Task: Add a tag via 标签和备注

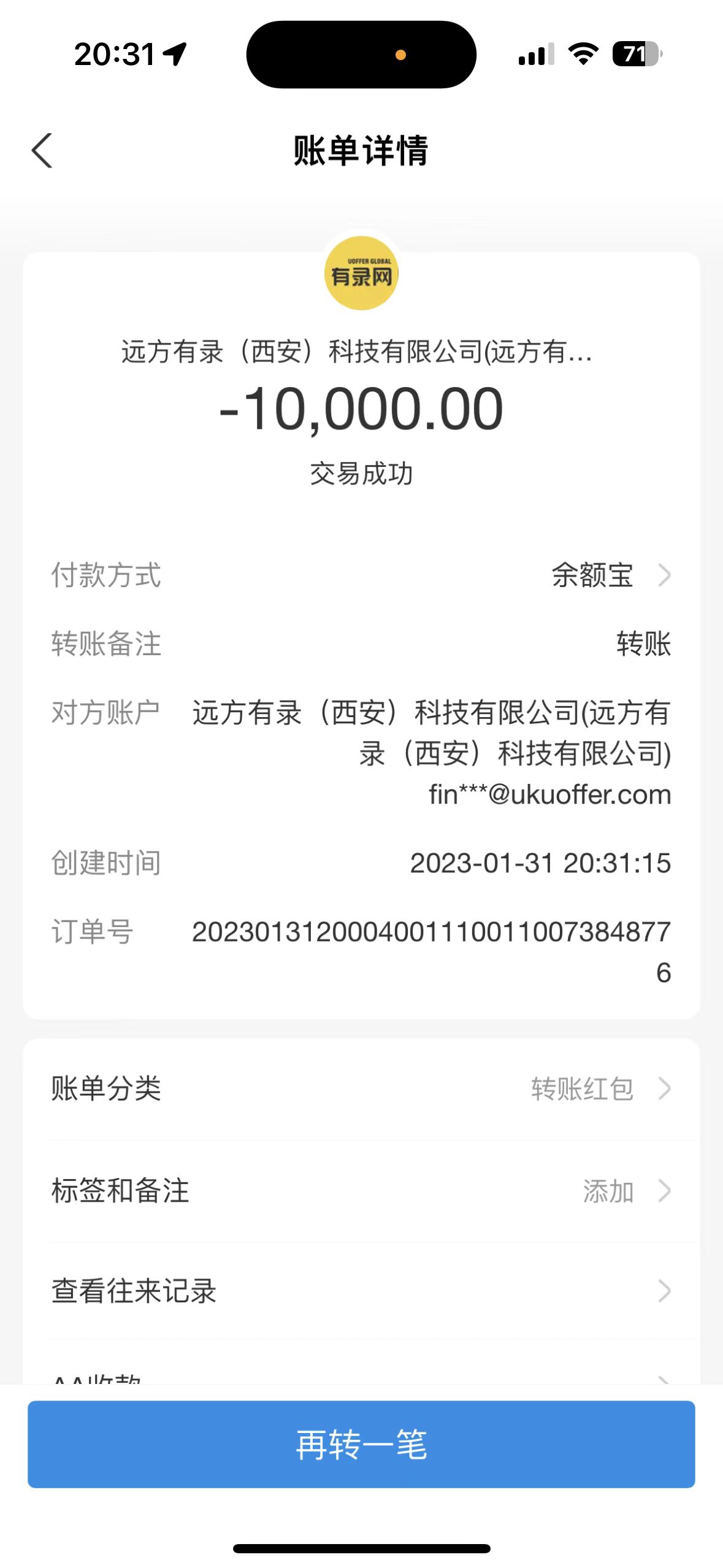Action: tap(361, 1191)
